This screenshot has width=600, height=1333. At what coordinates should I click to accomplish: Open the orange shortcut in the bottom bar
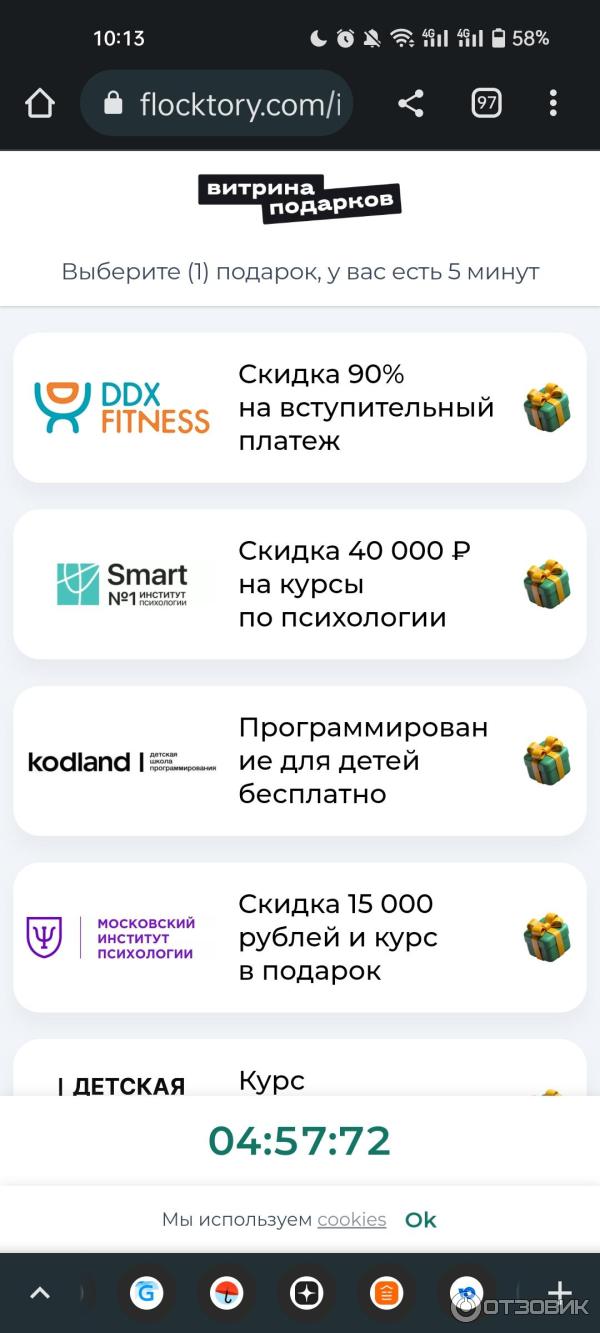pyautogui.click(x=386, y=1293)
